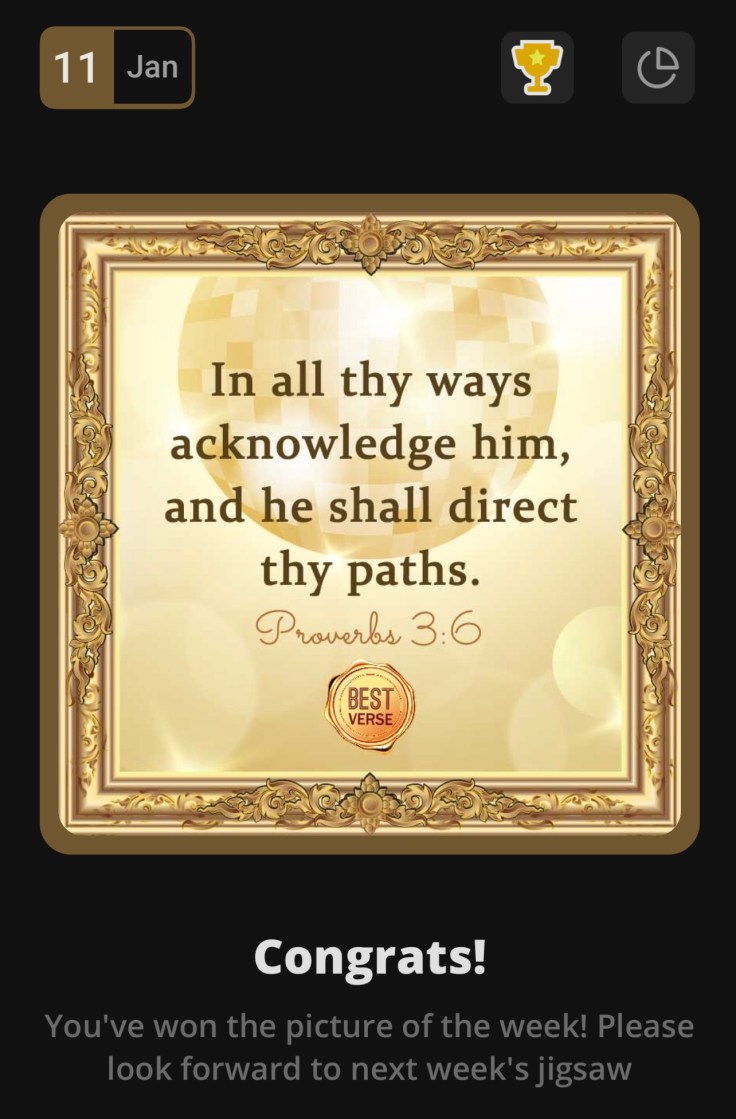Open the Proverbs 3:6 verse picture
The width and height of the screenshot is (736, 1119).
369,523
